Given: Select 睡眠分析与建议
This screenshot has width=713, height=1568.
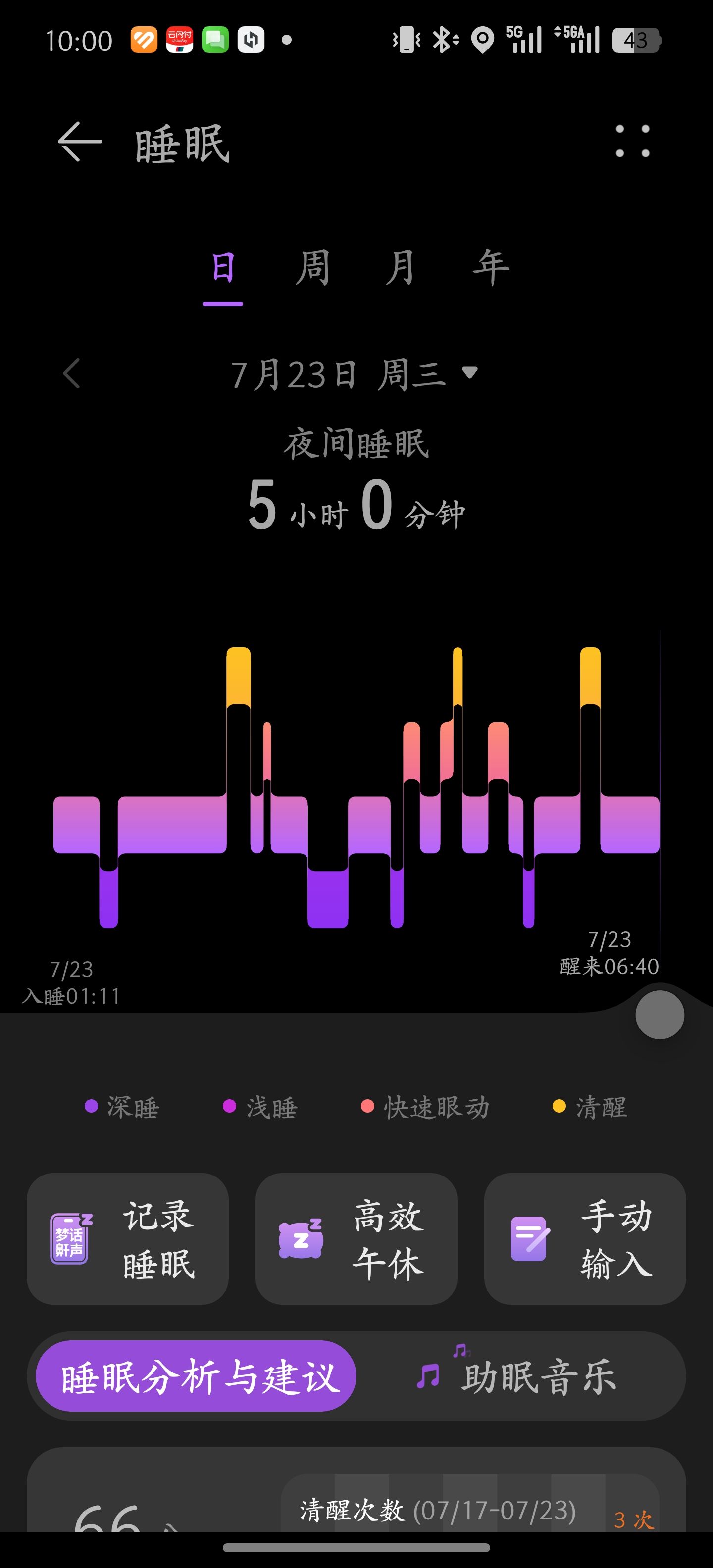Looking at the screenshot, I should (196, 1375).
